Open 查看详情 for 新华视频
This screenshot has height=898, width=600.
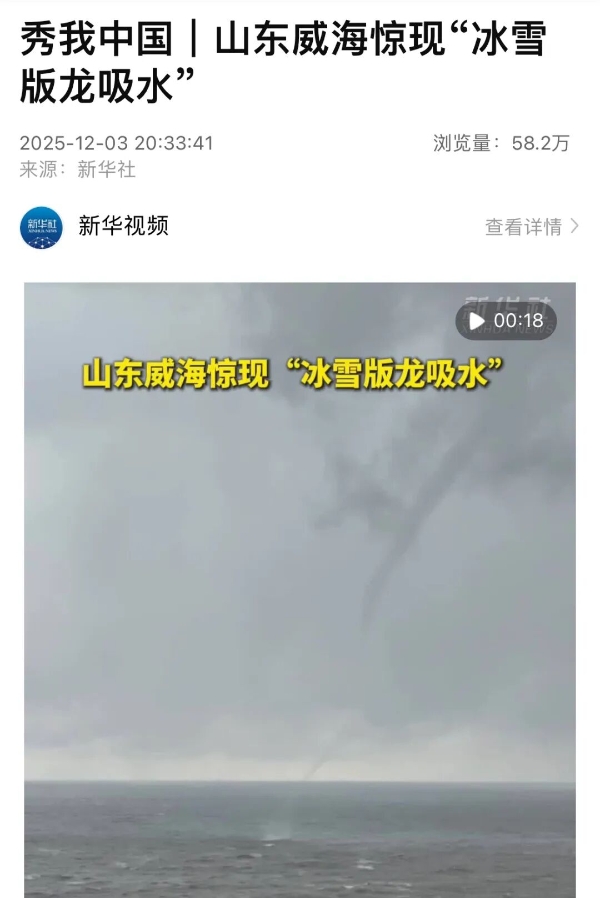(x=531, y=227)
